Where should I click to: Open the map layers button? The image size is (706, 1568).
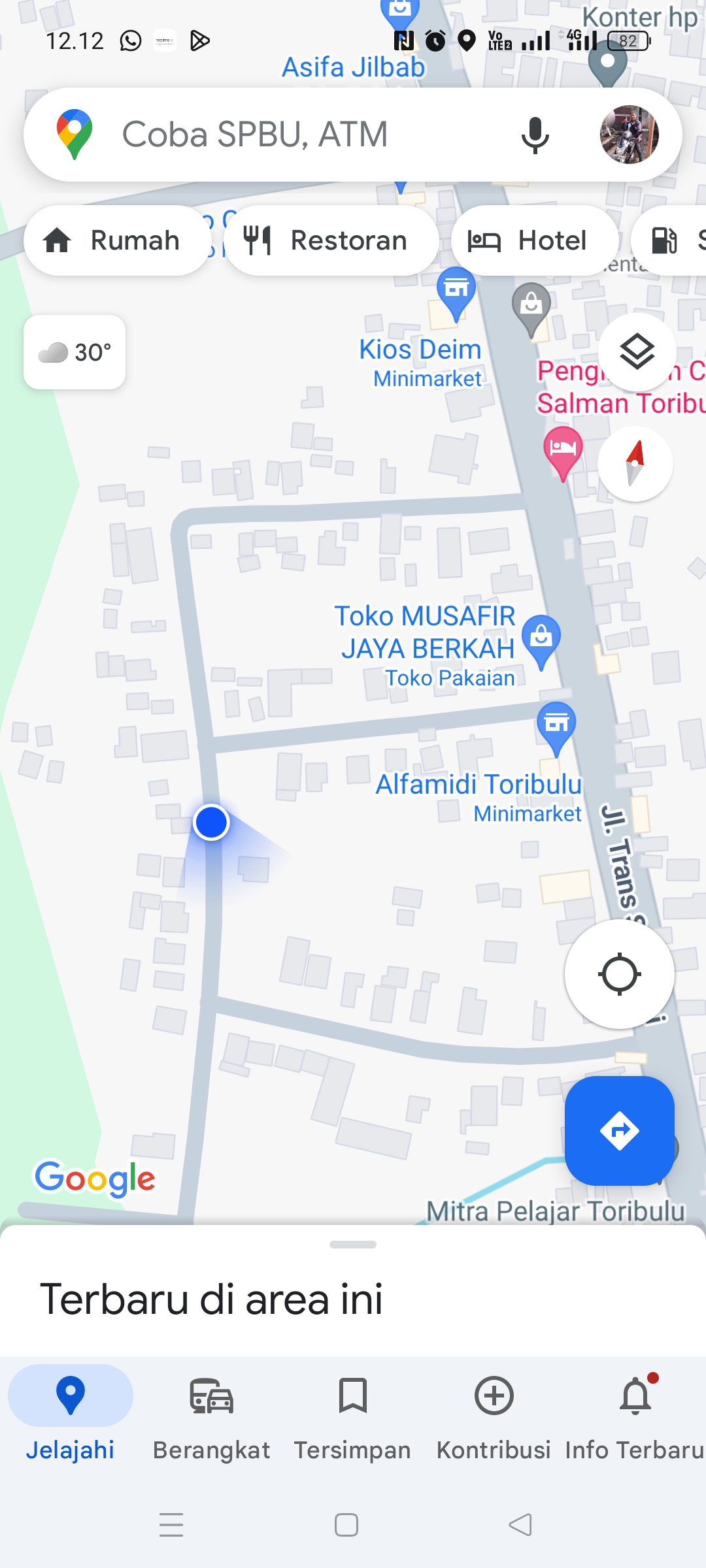point(637,351)
